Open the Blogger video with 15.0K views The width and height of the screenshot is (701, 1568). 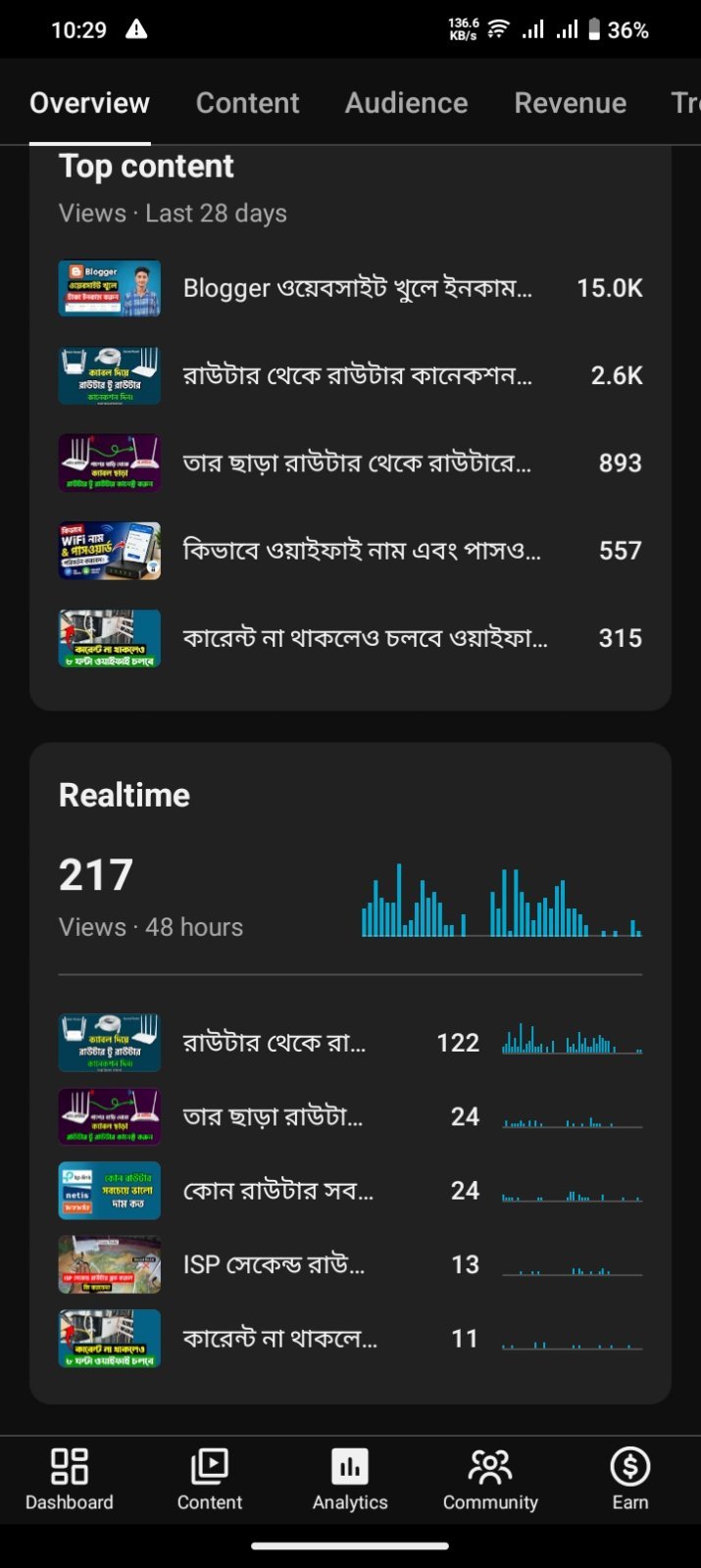350,288
